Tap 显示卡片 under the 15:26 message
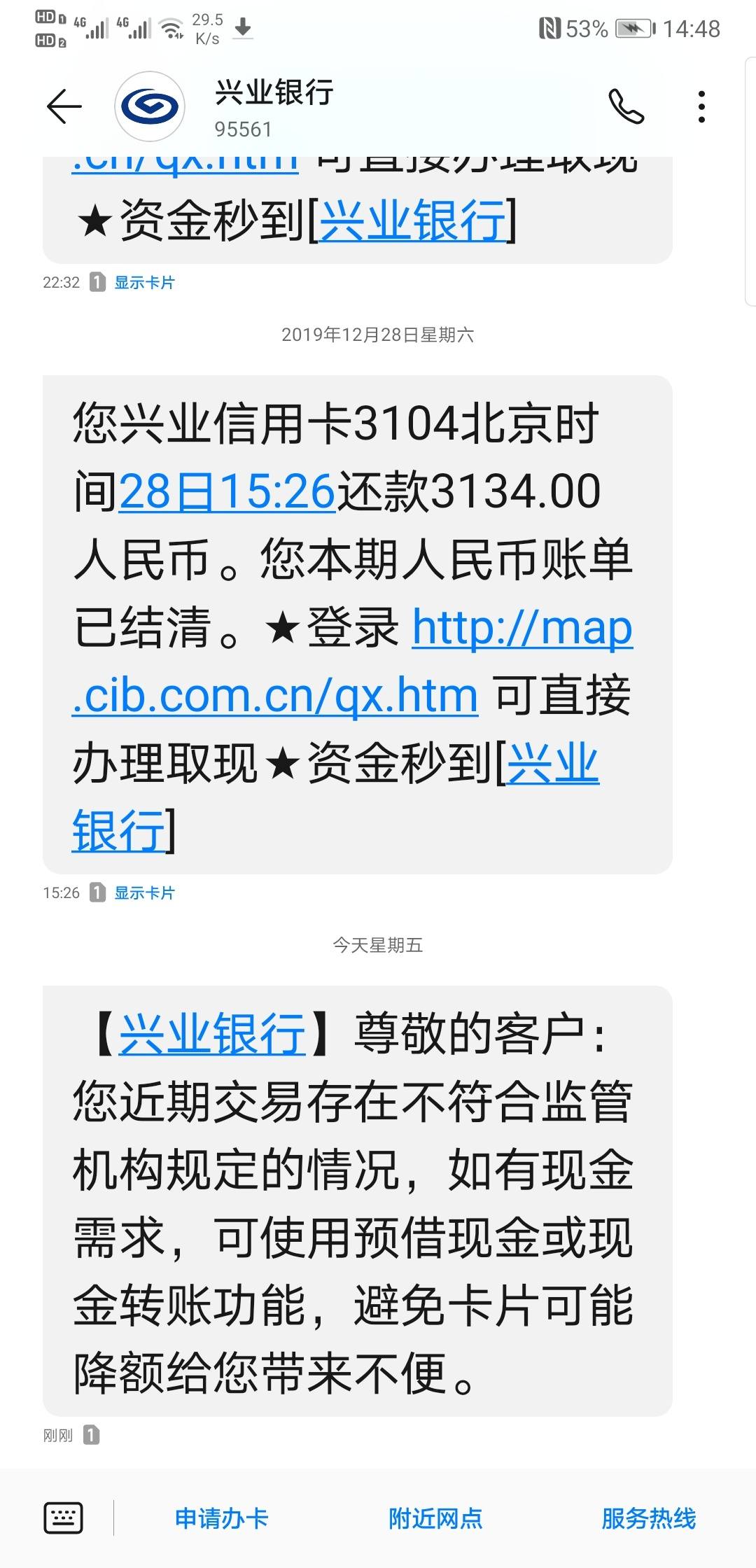Viewport: 756px width, 1568px height. point(144,892)
